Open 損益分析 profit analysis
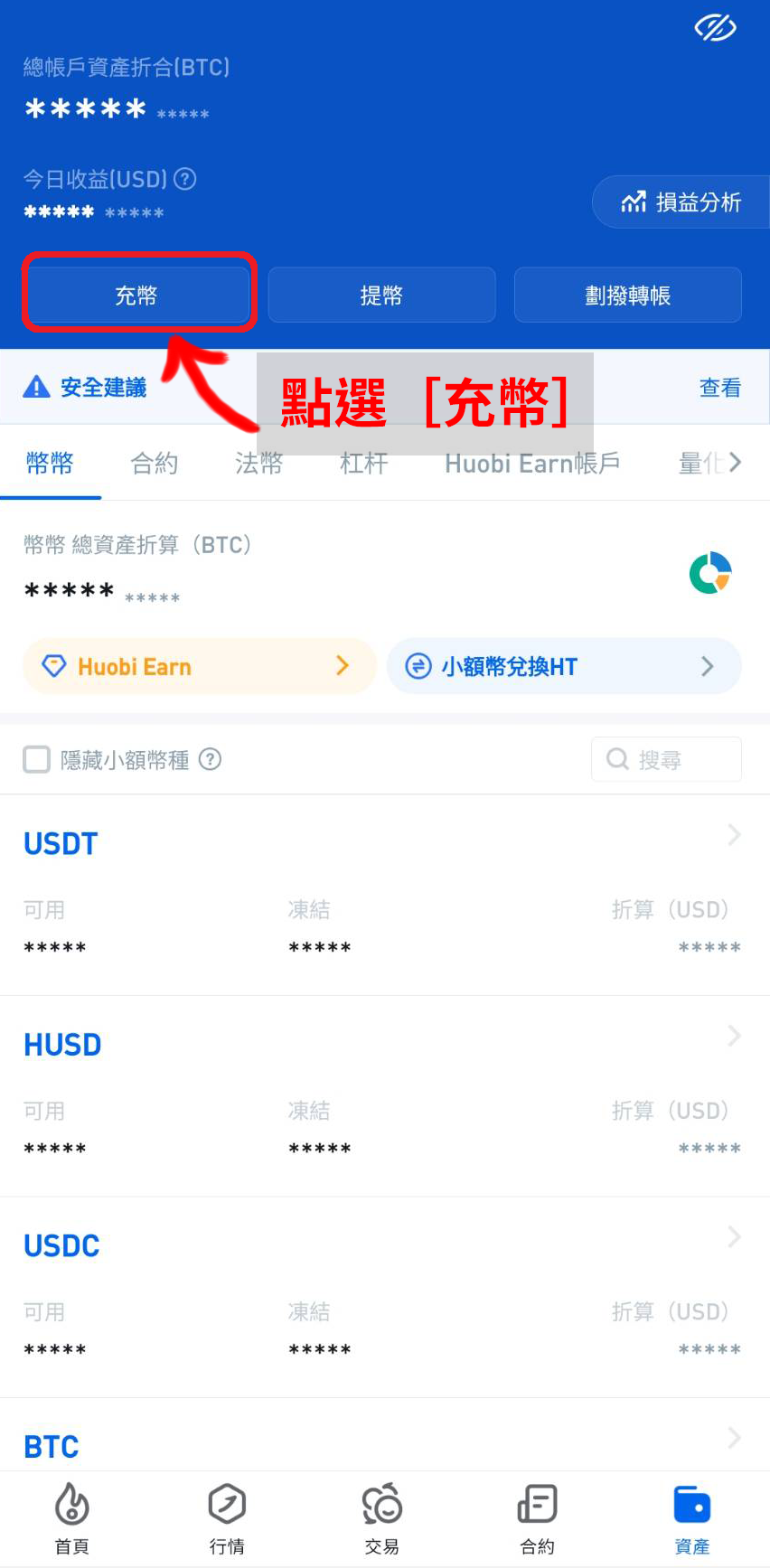 [x=681, y=202]
